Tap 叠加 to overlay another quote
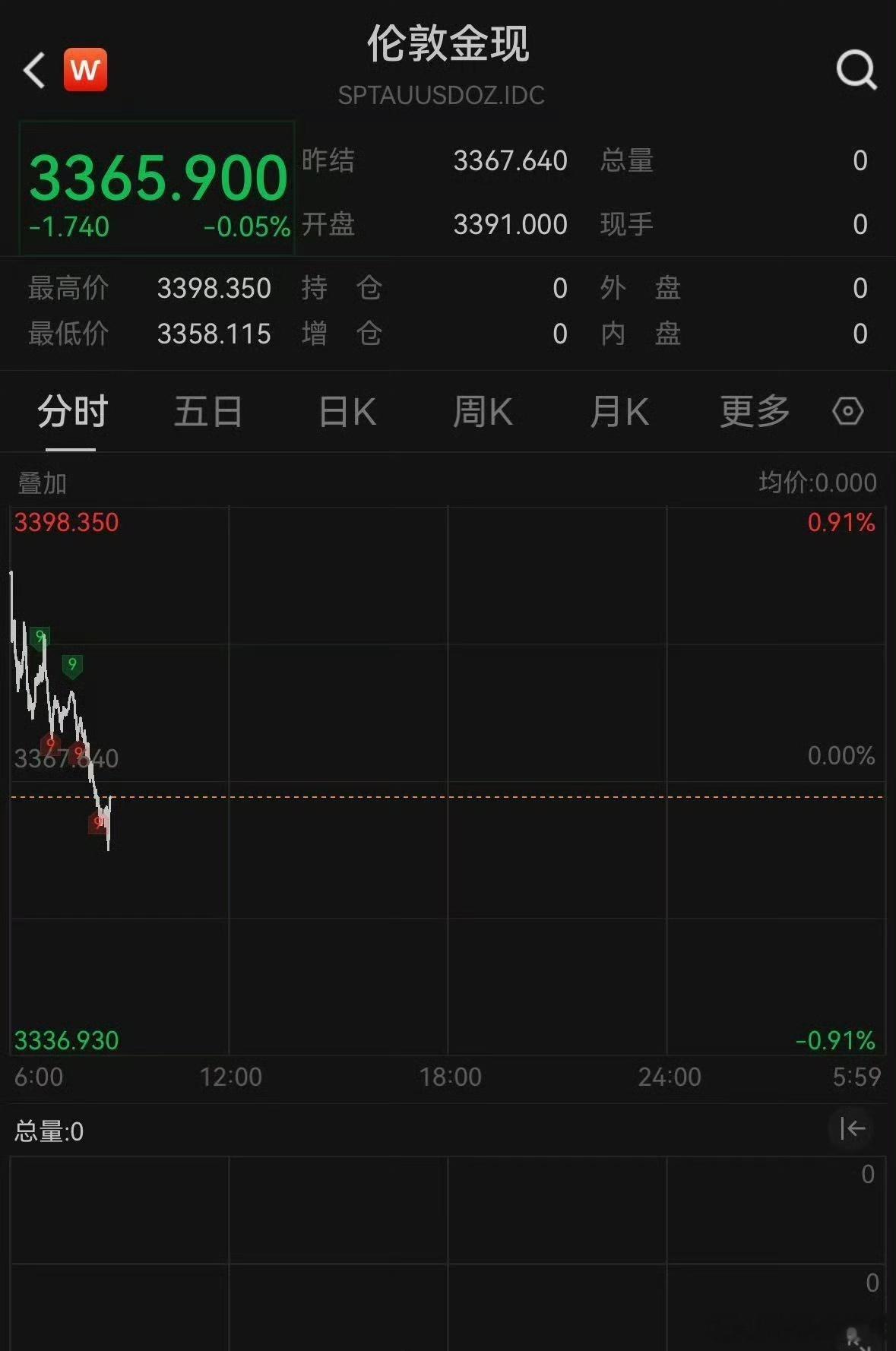 [x=43, y=483]
